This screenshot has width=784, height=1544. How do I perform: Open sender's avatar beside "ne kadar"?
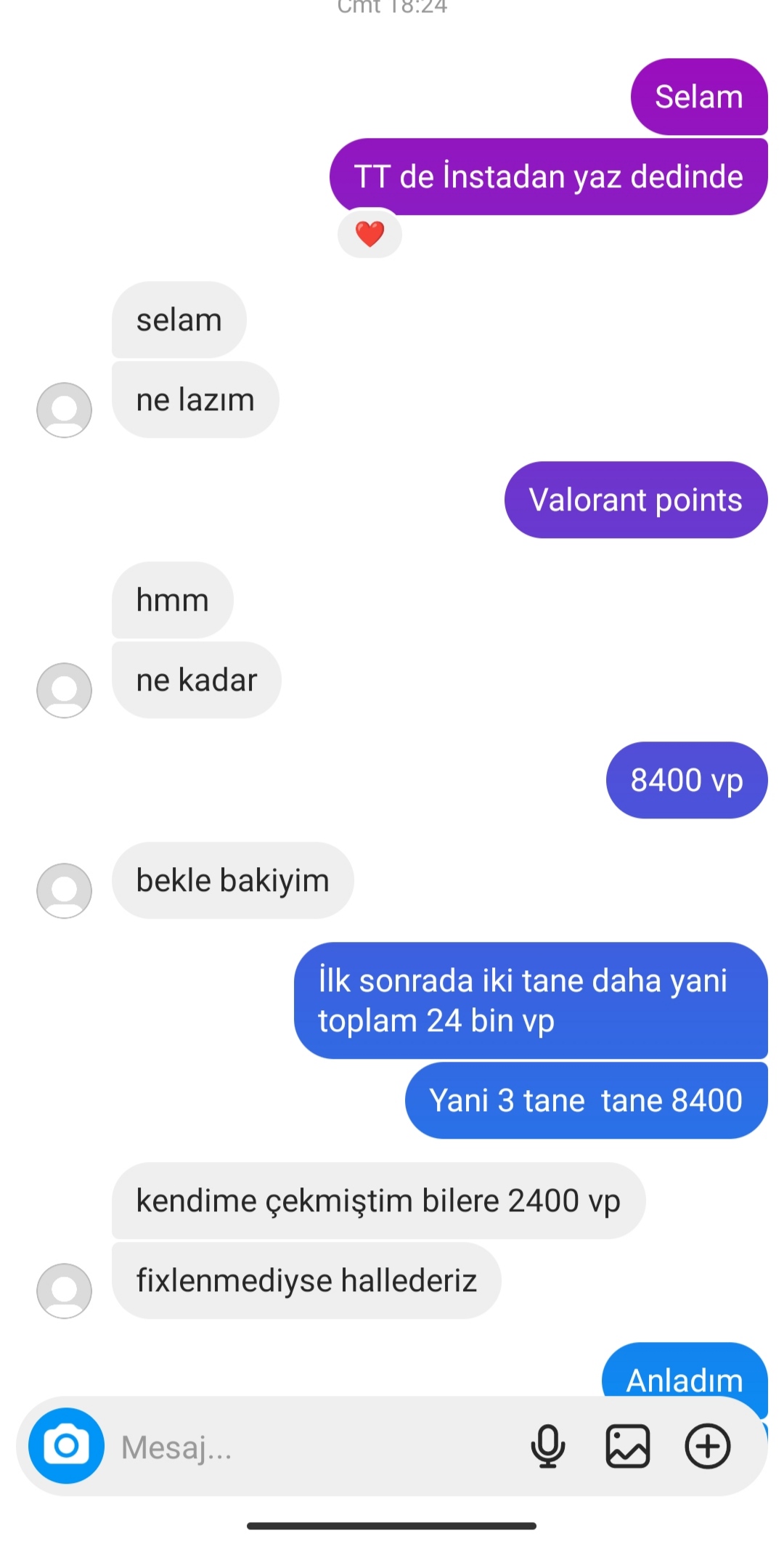pos(65,690)
